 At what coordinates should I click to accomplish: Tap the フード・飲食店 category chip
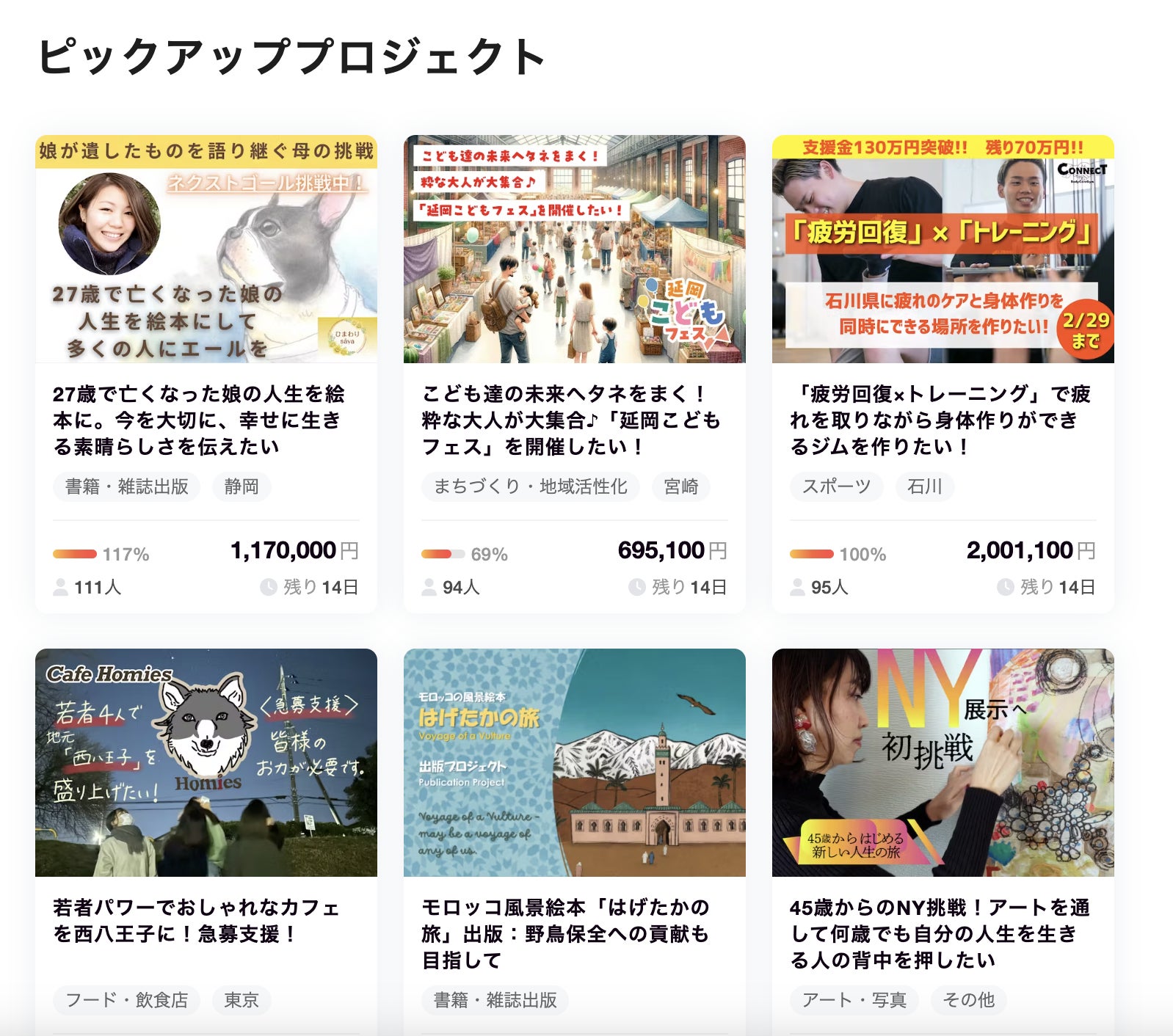point(126,1000)
